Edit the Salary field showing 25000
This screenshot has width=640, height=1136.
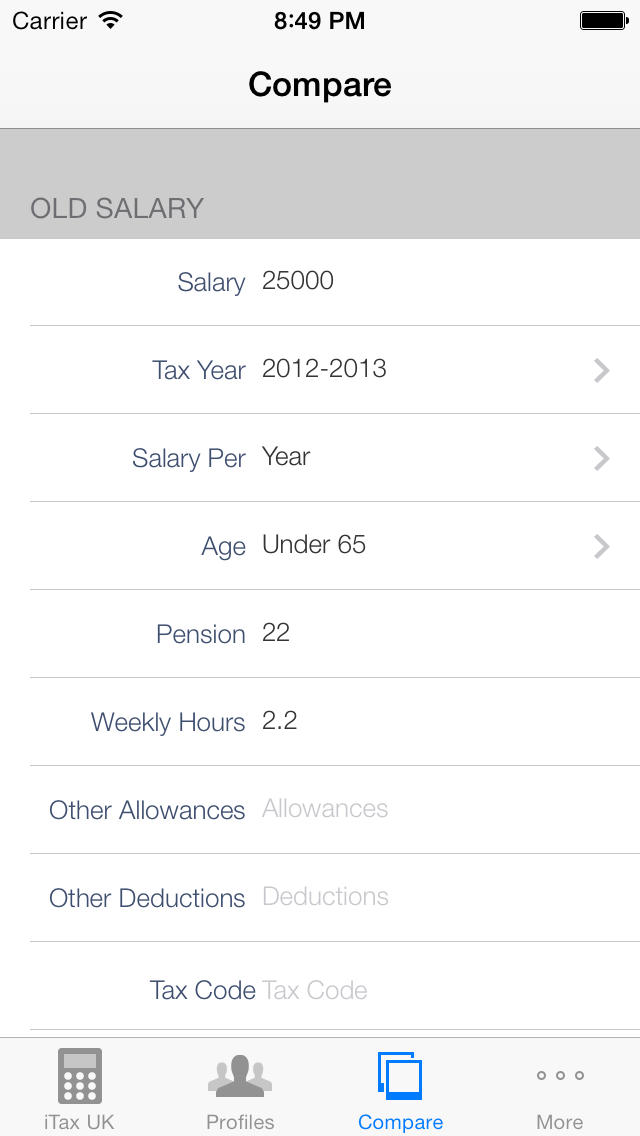click(x=442, y=281)
